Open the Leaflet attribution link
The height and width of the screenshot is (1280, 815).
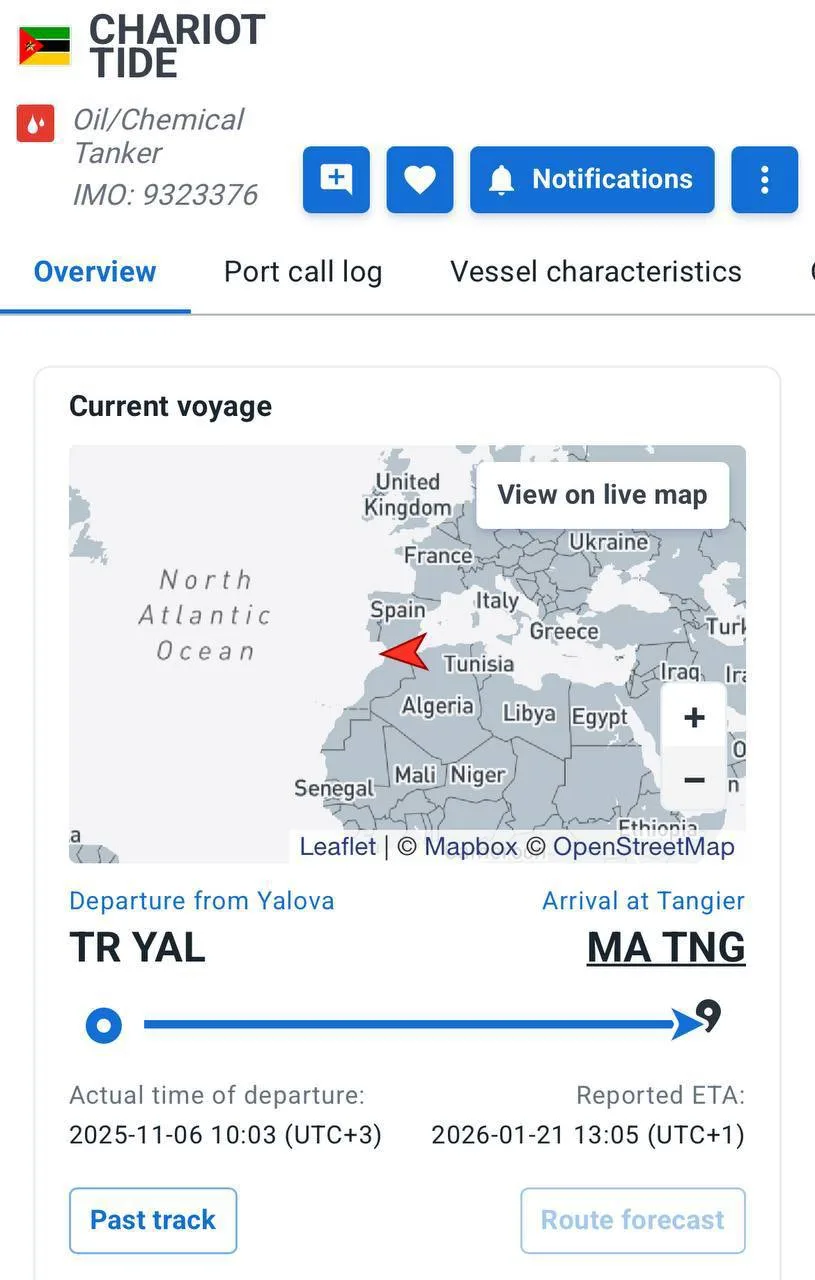(x=338, y=847)
